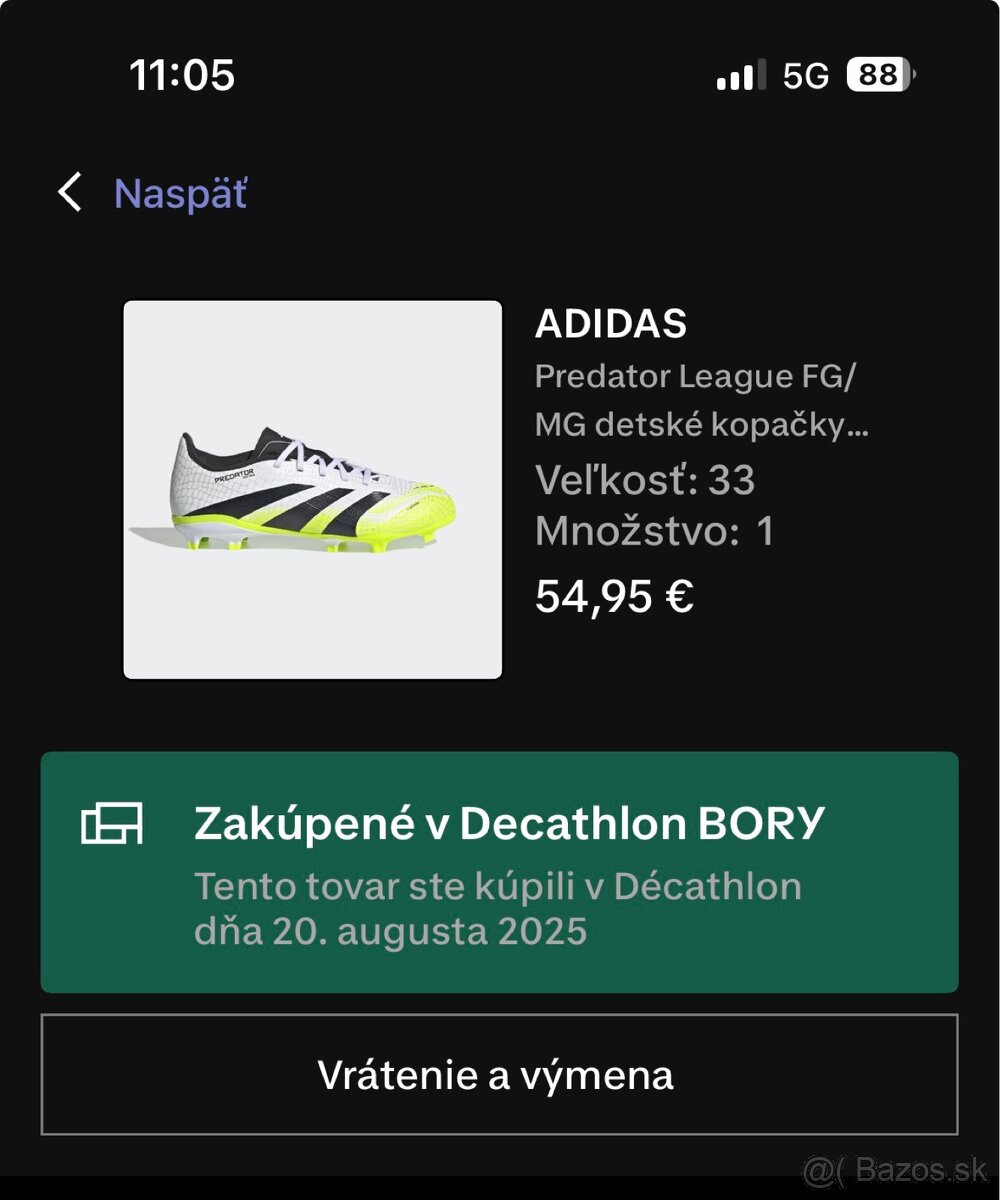This screenshot has height=1200, width=1000.
Task: Tap the 5G network indicator
Action: click(803, 75)
